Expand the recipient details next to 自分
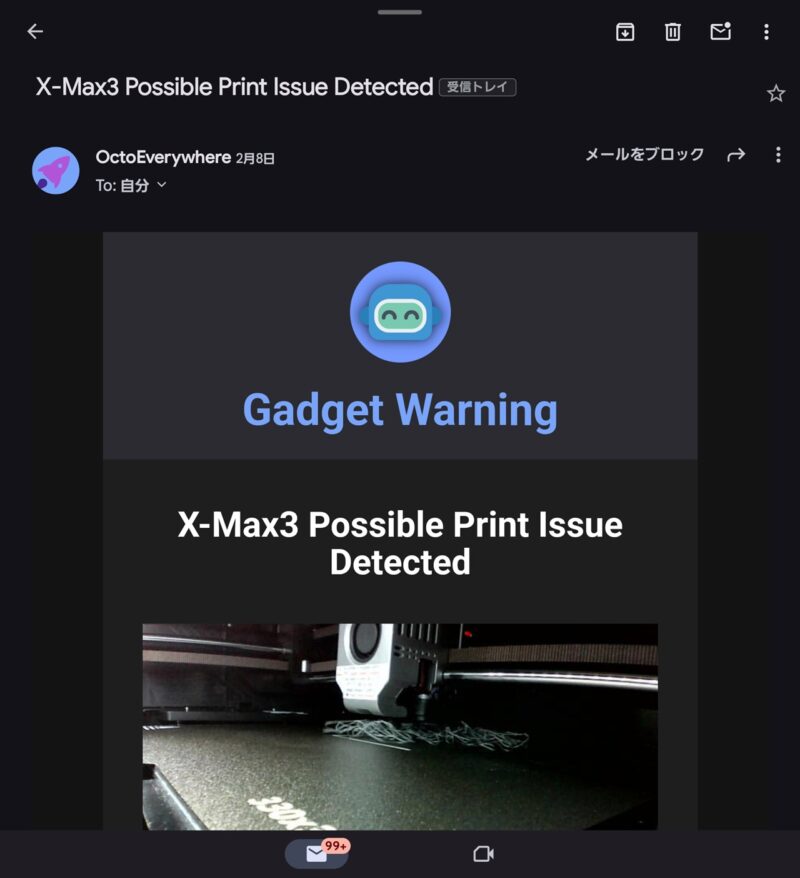 (162, 185)
